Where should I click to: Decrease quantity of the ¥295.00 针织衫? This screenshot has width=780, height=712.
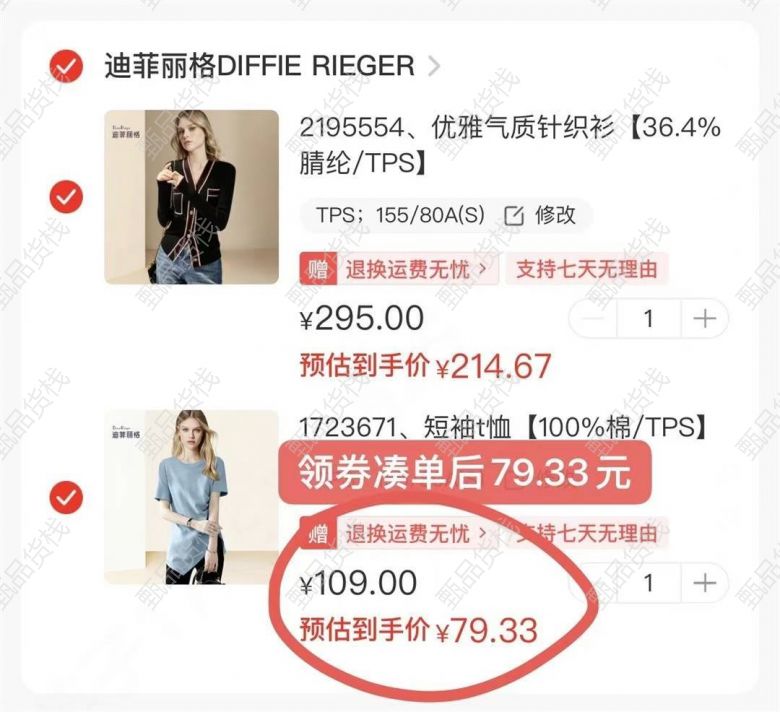coord(592,319)
